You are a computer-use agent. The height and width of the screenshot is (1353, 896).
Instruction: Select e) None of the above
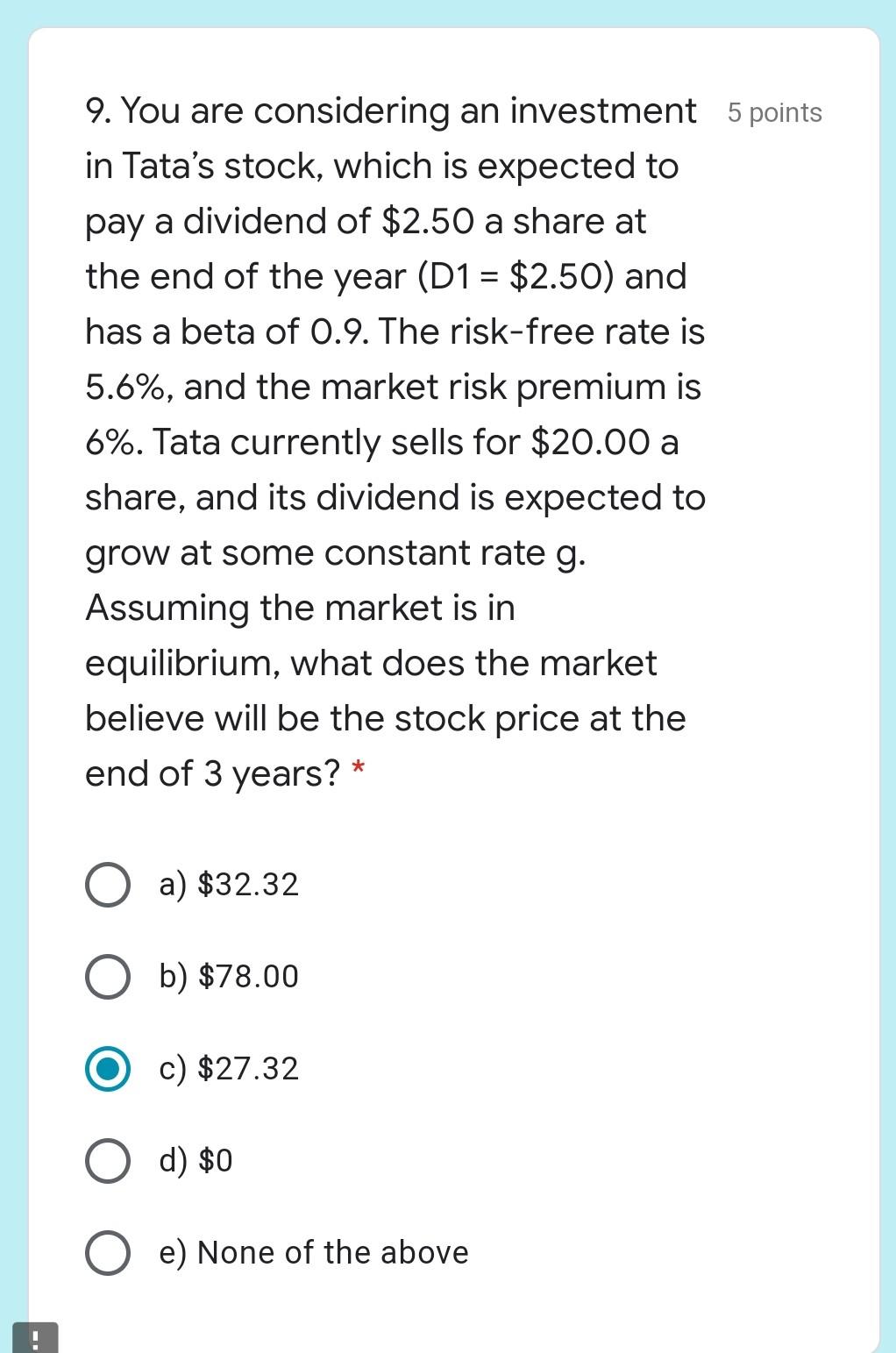coord(108,1253)
